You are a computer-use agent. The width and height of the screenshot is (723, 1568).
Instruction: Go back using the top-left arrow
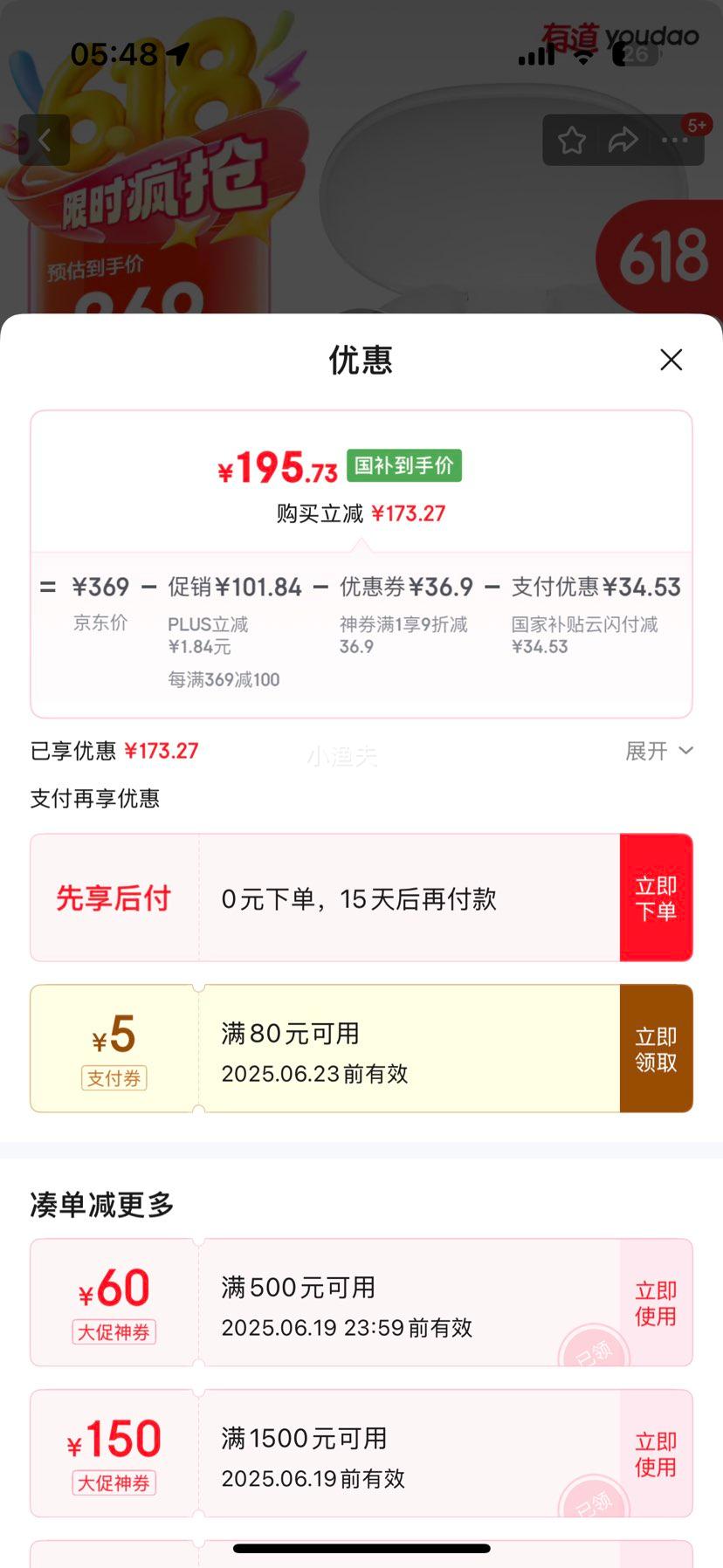(45, 140)
